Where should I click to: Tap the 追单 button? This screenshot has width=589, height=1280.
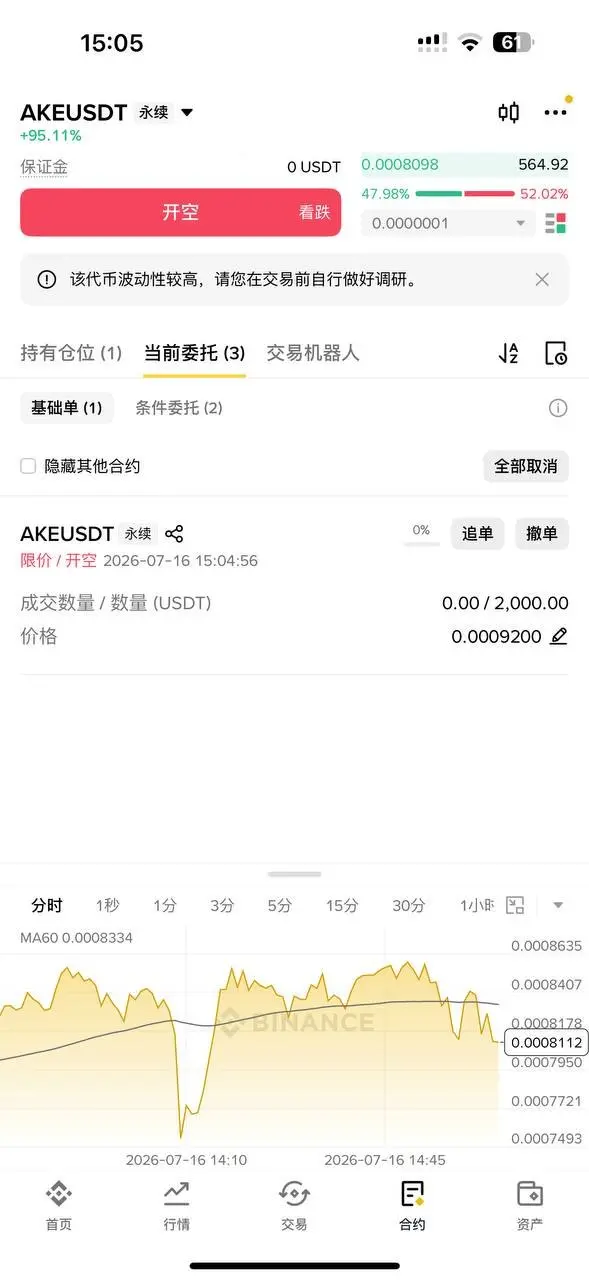click(478, 534)
